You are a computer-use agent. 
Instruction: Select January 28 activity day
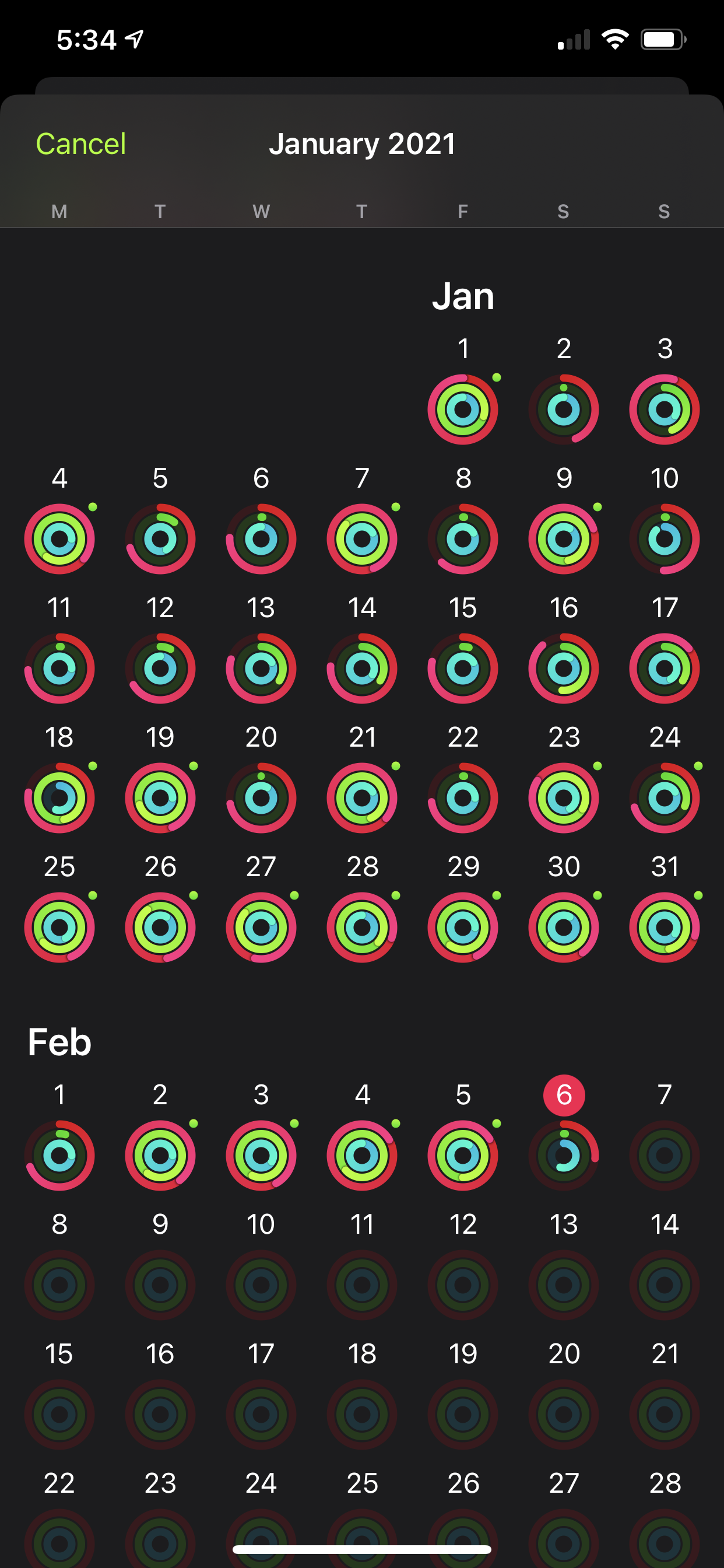coord(362,927)
